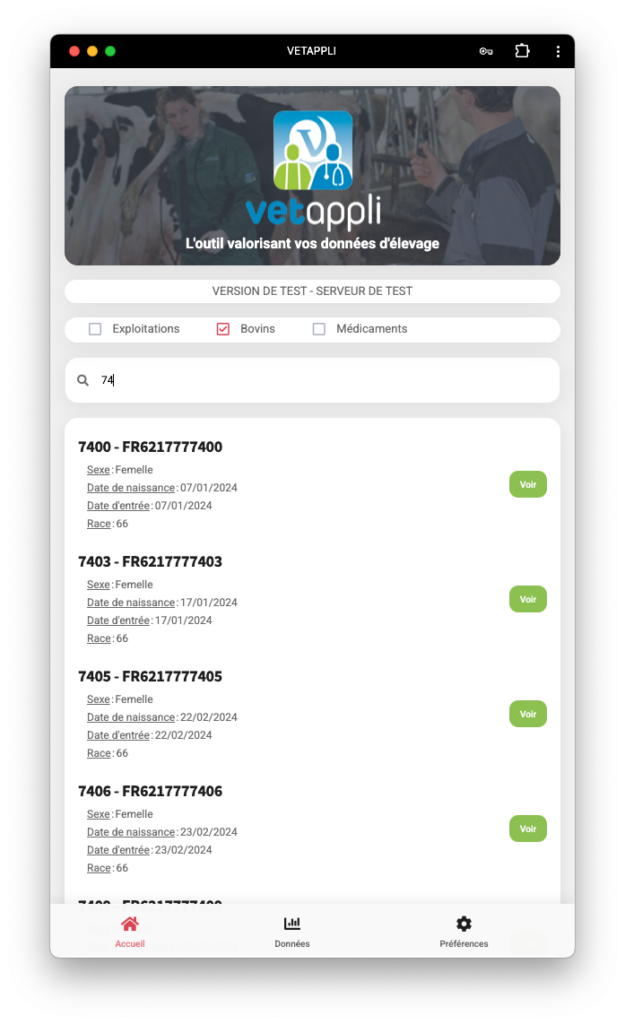Select Voir next to bovine 7406

(x=528, y=829)
